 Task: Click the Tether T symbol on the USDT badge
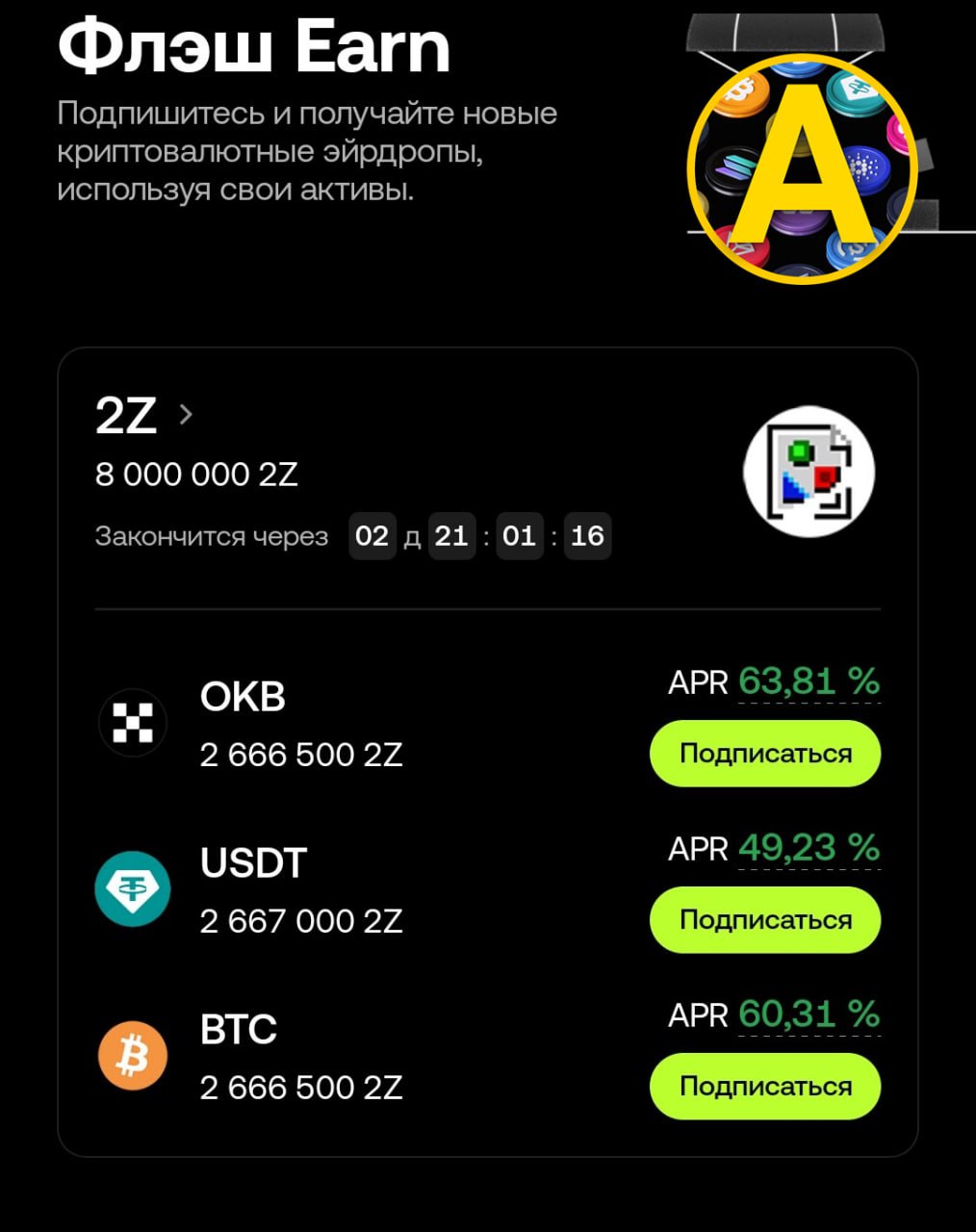(x=133, y=888)
